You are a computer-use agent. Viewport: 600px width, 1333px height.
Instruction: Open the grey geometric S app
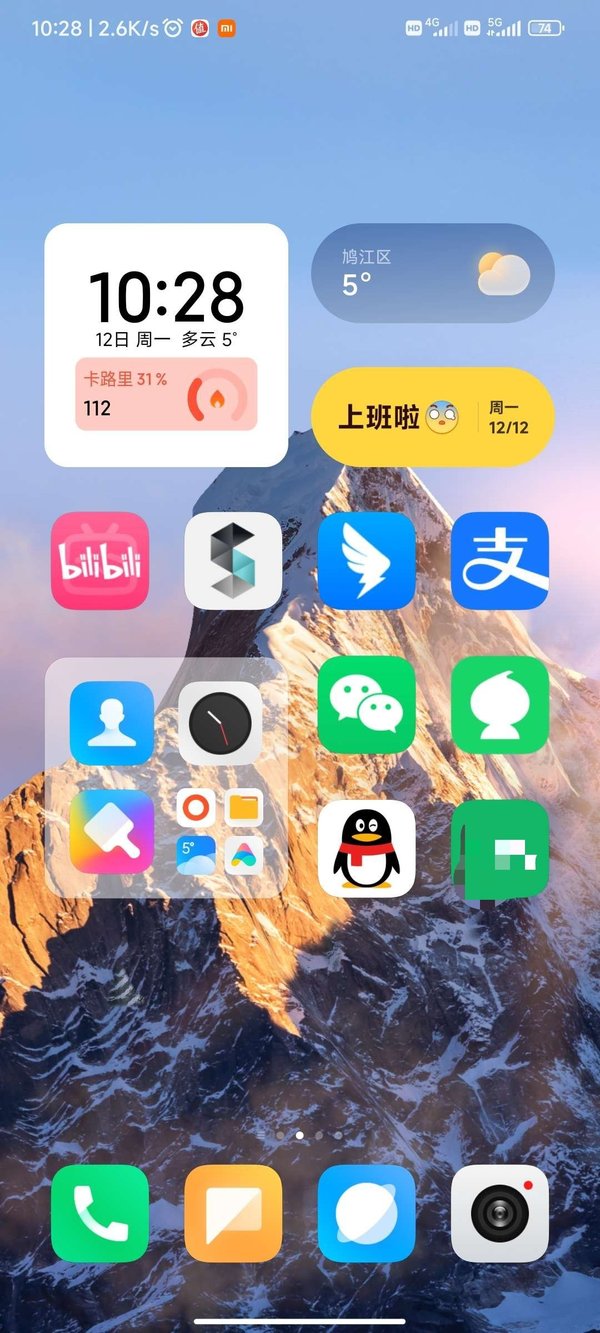pos(233,561)
